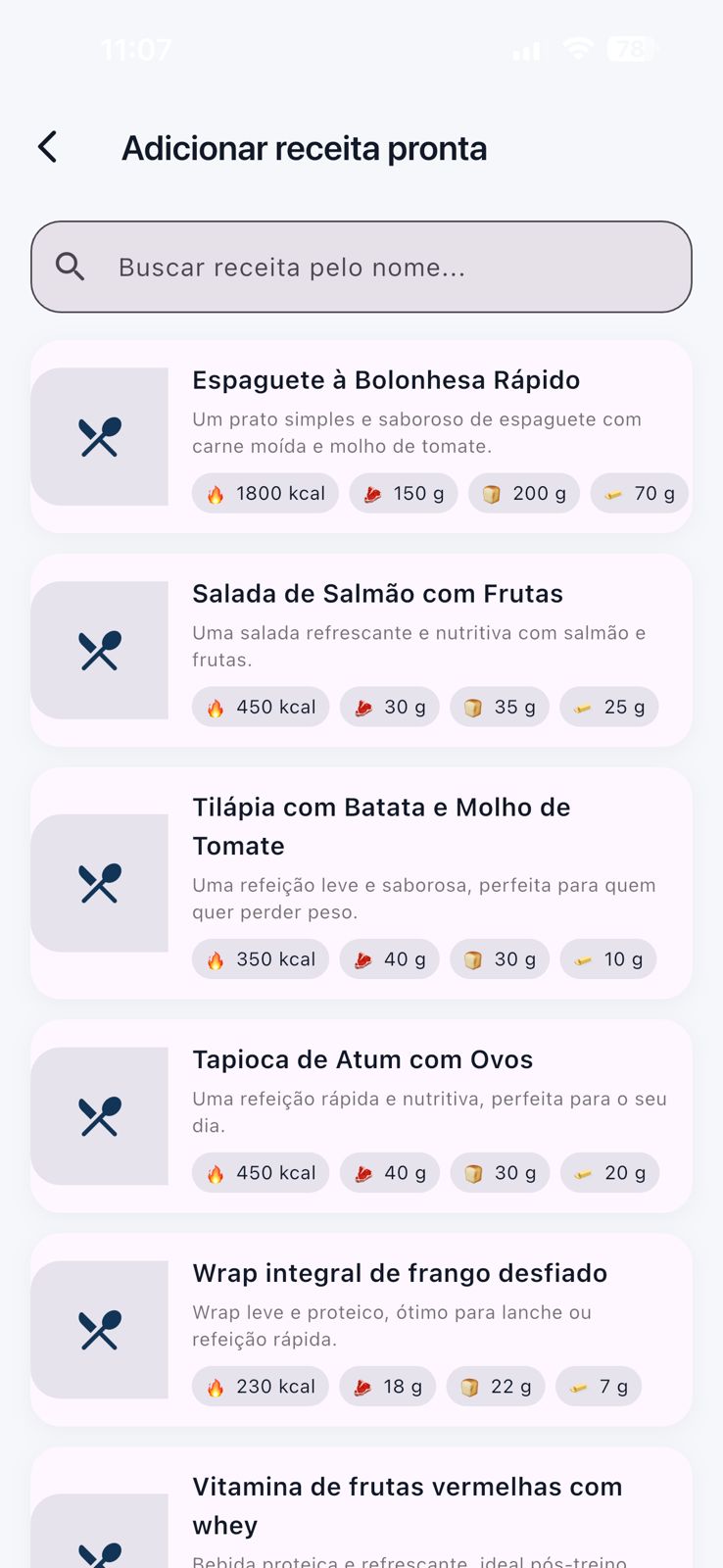The height and width of the screenshot is (1568, 723).
Task: Tap the 230 kcal badge on Wrap integral
Action: tap(260, 1386)
